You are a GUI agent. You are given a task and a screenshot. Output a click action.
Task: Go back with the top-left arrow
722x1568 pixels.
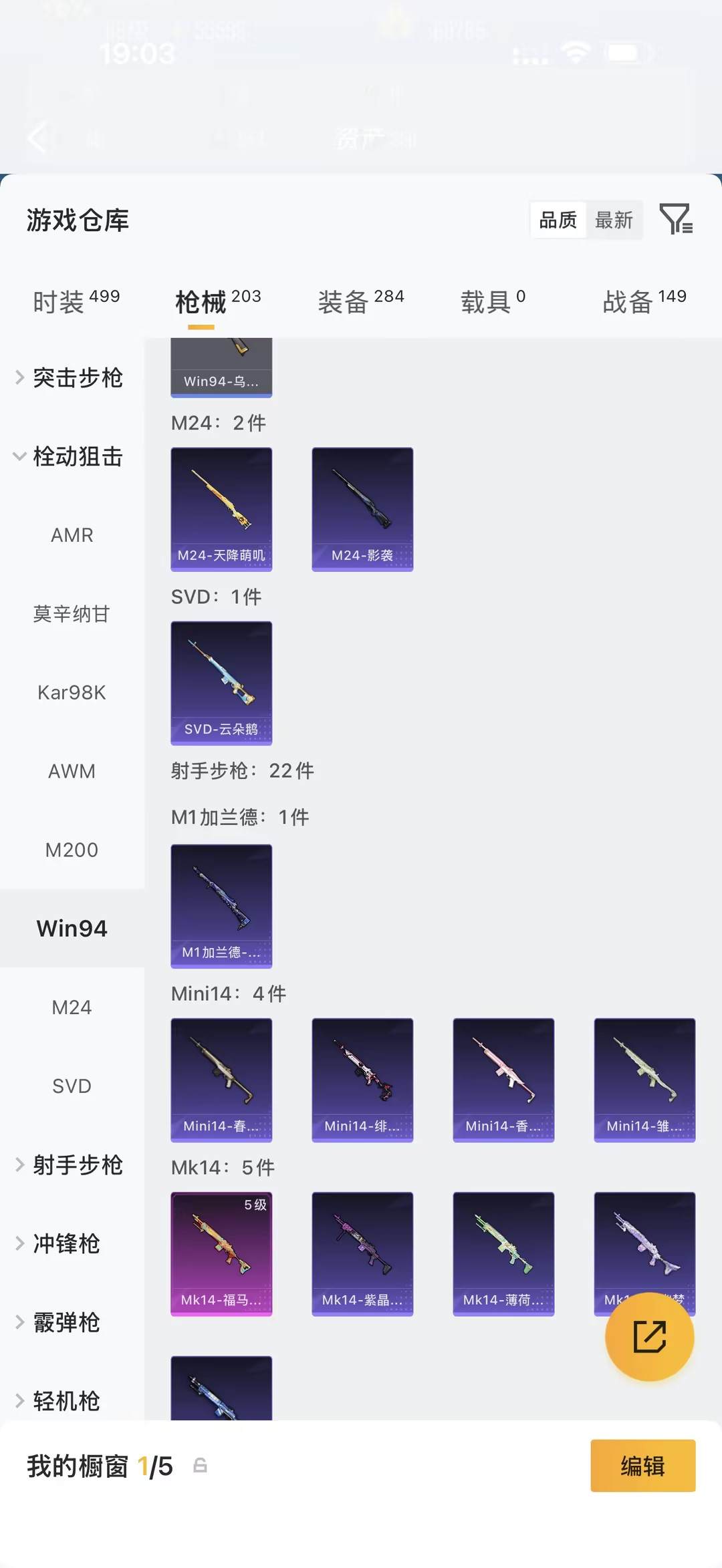click(39, 138)
